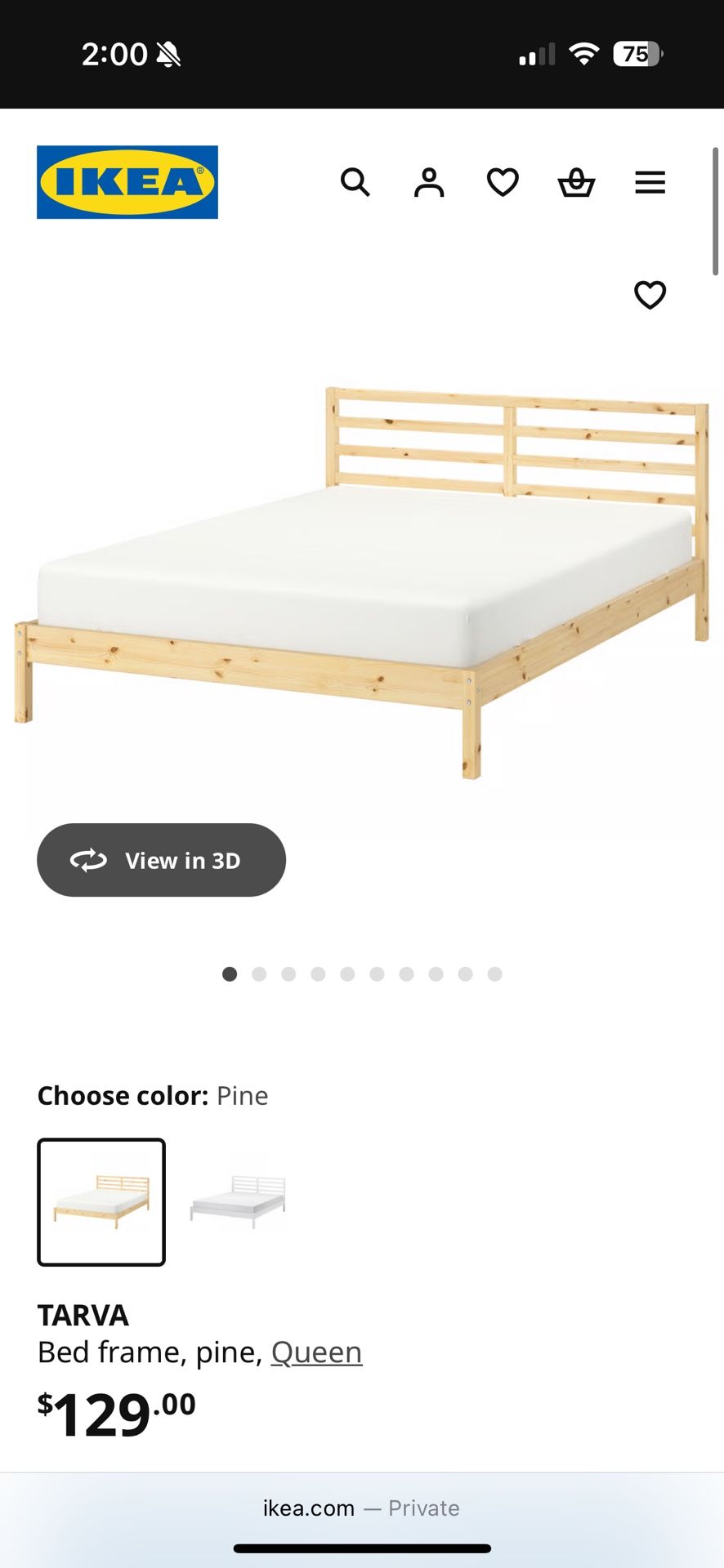Open the TARVA bed product image

click(x=362, y=580)
